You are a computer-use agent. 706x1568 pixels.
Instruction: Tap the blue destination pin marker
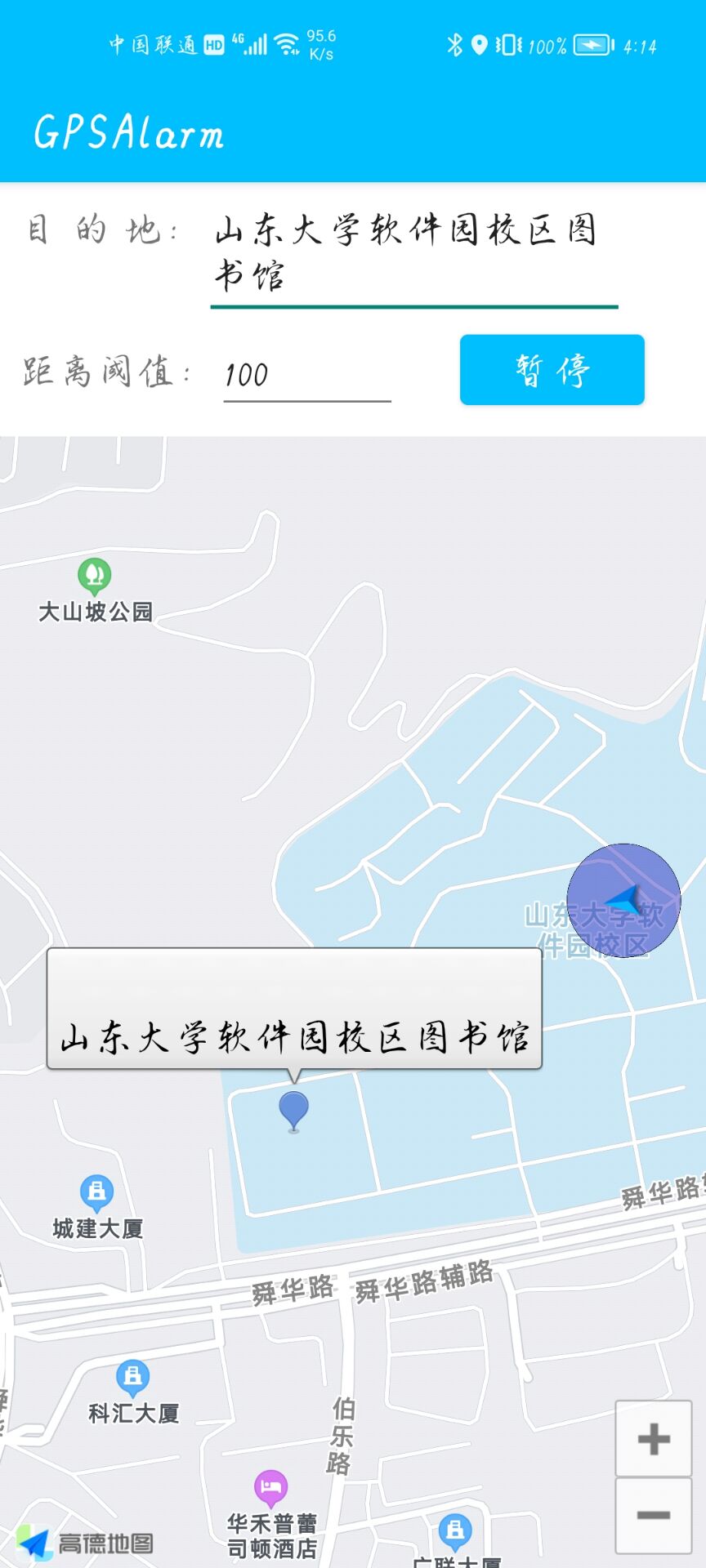(293, 1110)
